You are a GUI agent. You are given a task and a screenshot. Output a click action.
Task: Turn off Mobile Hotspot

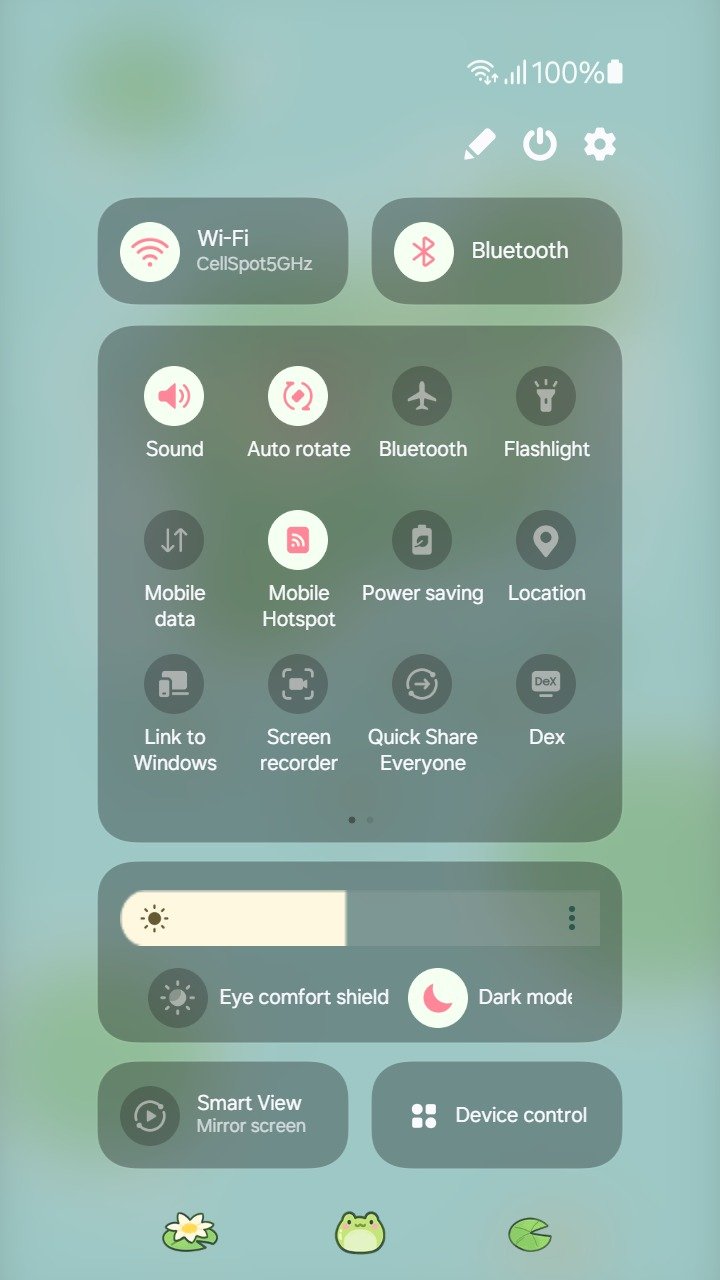[298, 540]
